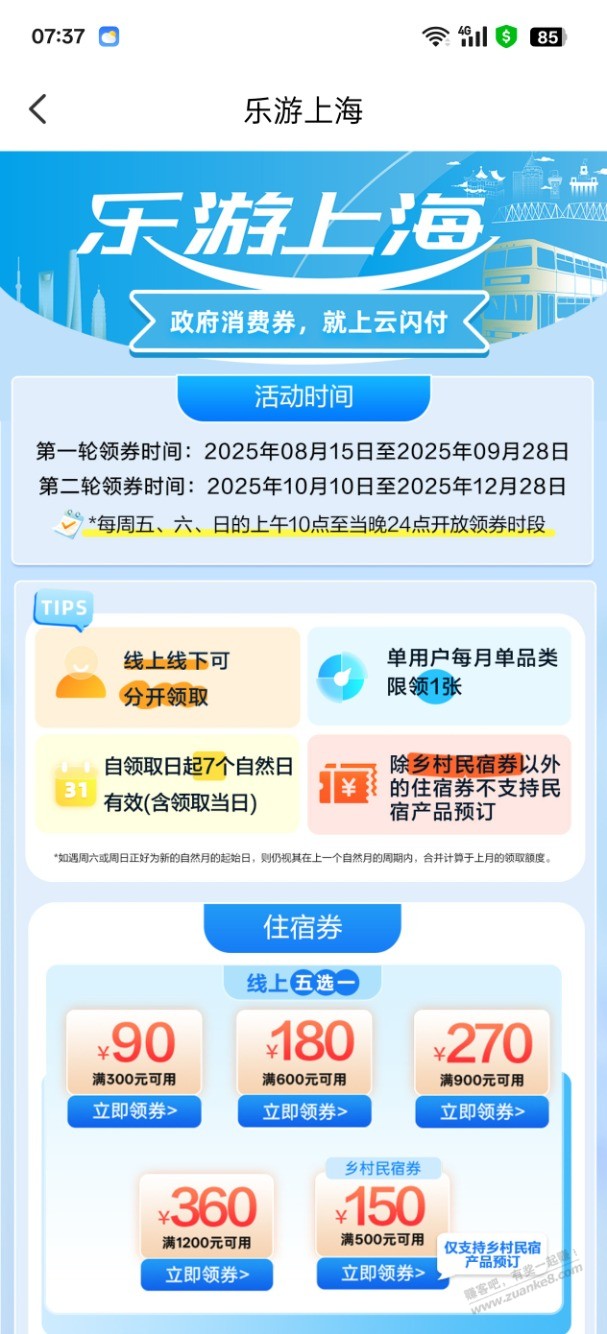Go back from 乐游上海 page
Viewport: 607px width, 1334px height.
tap(38, 109)
